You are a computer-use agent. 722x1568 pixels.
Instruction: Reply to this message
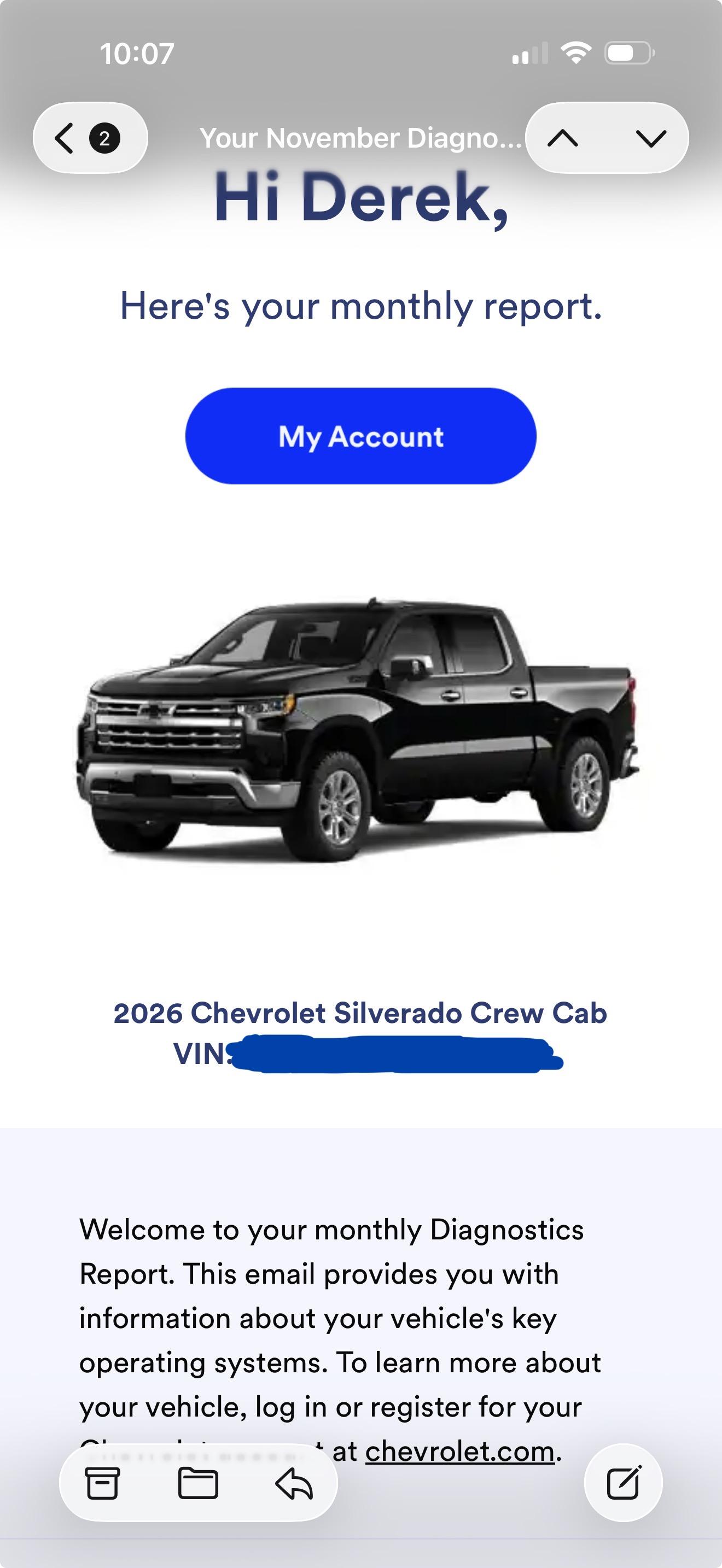coord(294,1483)
